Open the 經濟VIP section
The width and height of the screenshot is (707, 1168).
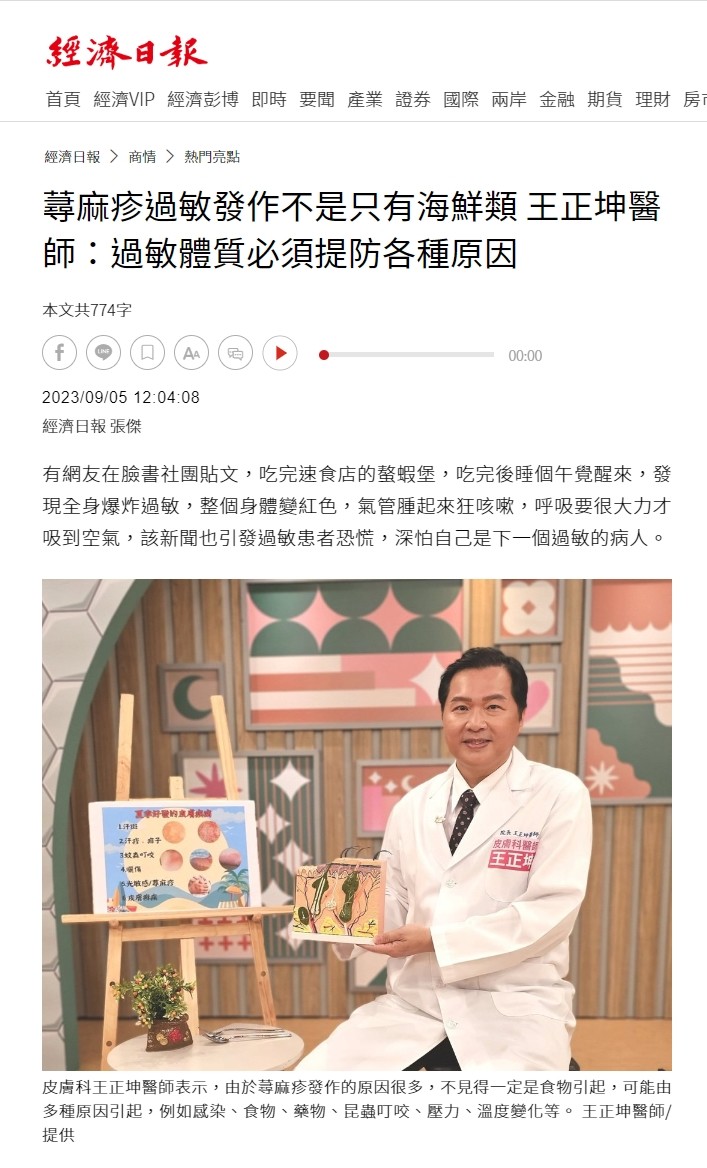point(124,99)
